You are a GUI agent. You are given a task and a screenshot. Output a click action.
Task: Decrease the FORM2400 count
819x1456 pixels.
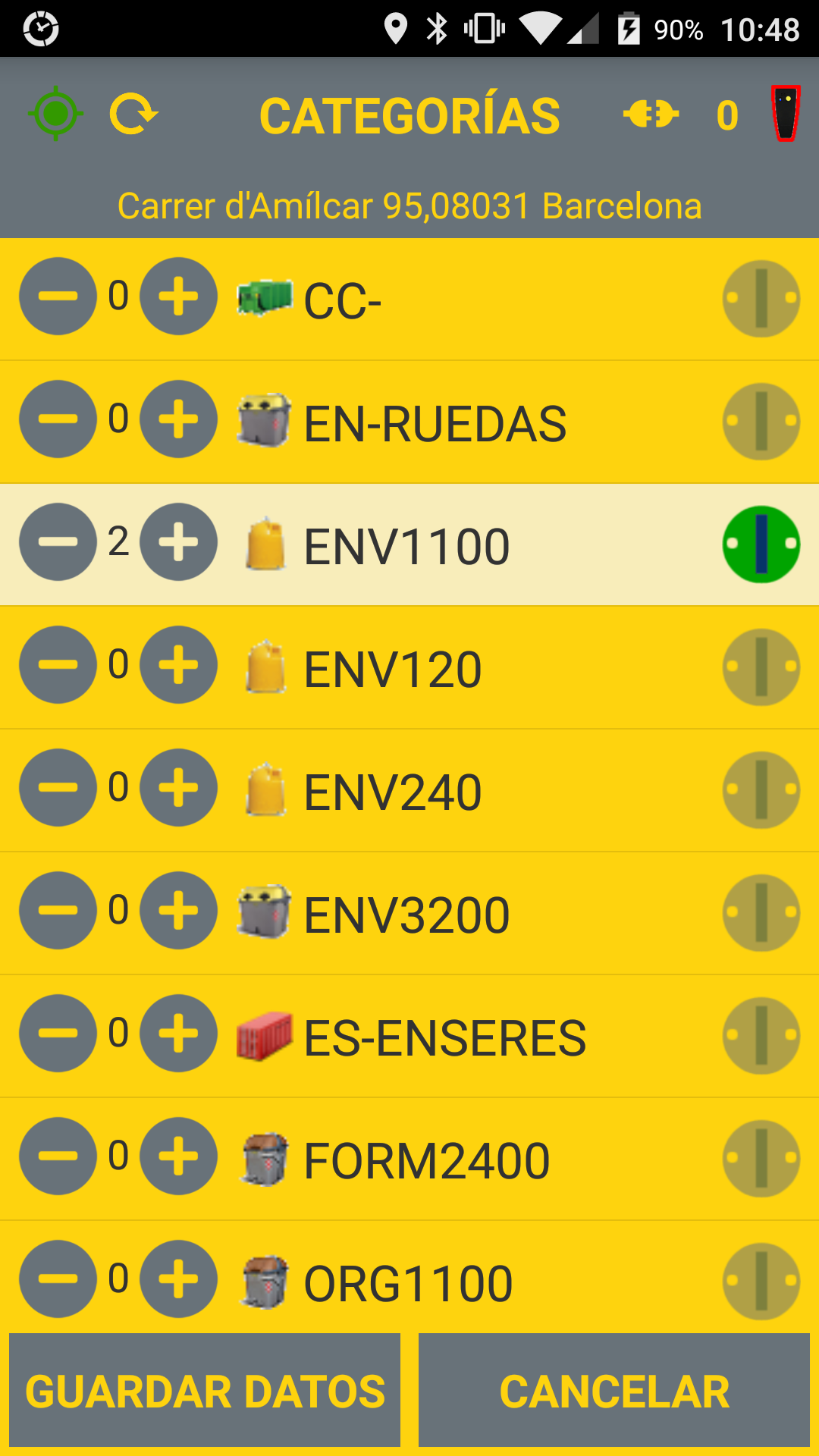[58, 1156]
